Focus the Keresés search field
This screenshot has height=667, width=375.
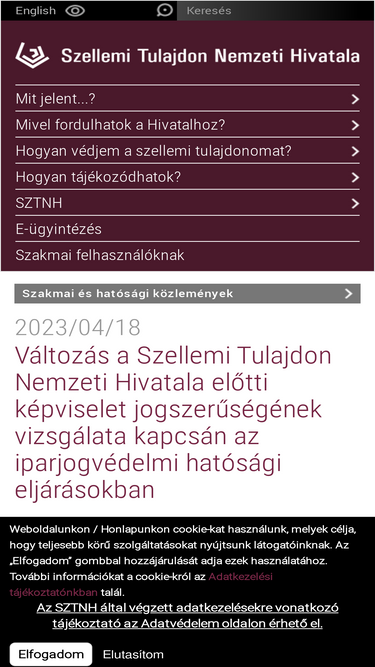(x=275, y=11)
